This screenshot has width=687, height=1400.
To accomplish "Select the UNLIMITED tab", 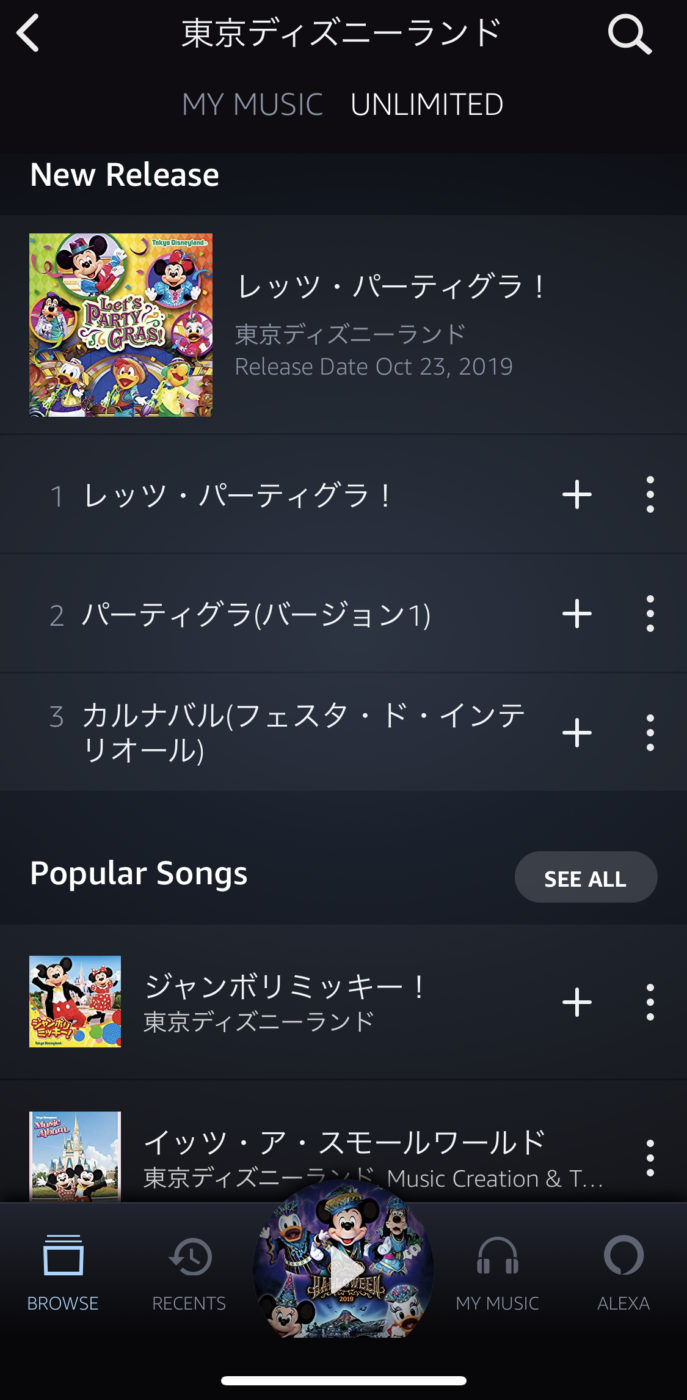I will pyautogui.click(x=427, y=104).
